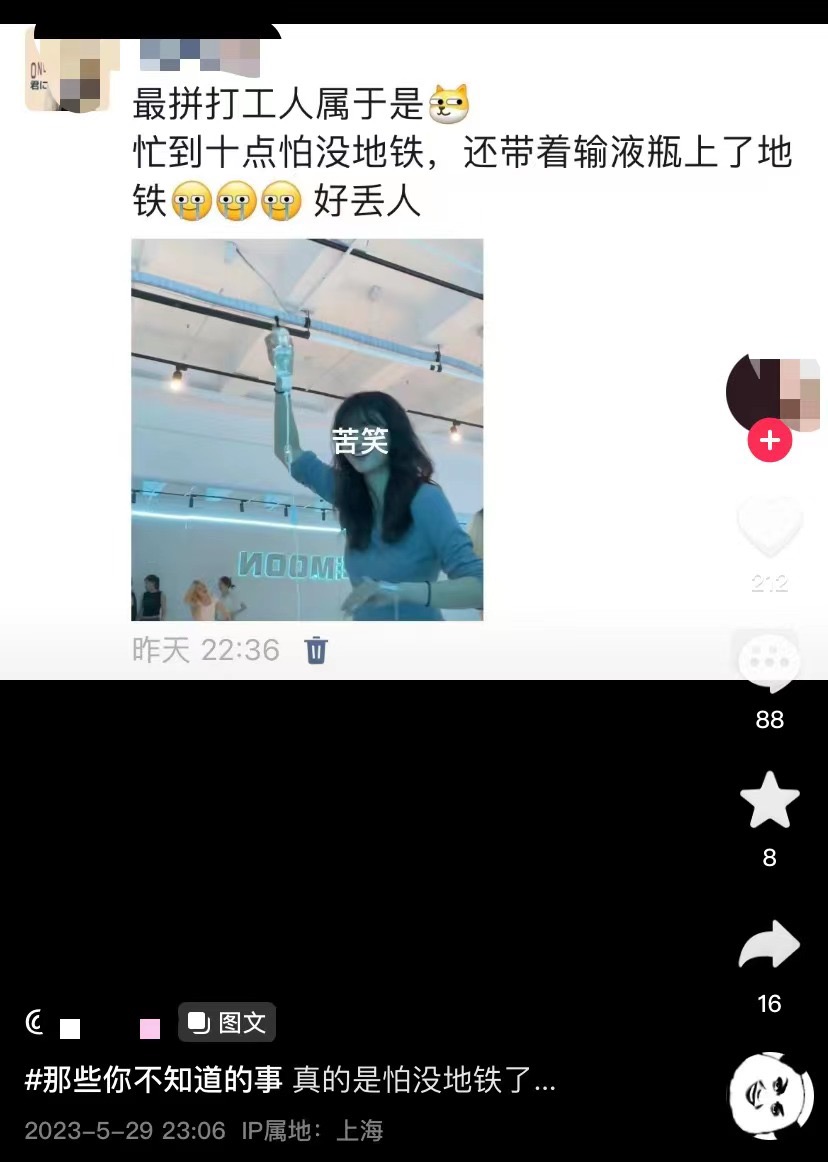Add this post to favorites with the star
This screenshot has height=1162, width=828.
(769, 801)
